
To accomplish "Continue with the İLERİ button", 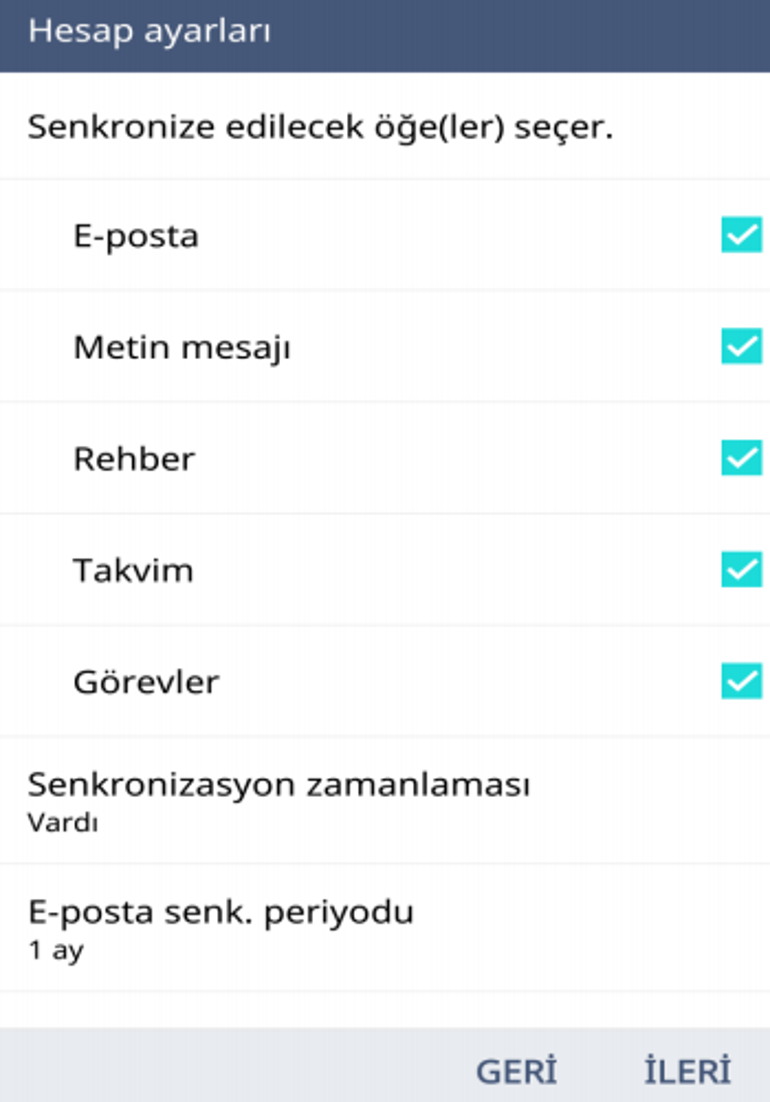I will (687, 1071).
